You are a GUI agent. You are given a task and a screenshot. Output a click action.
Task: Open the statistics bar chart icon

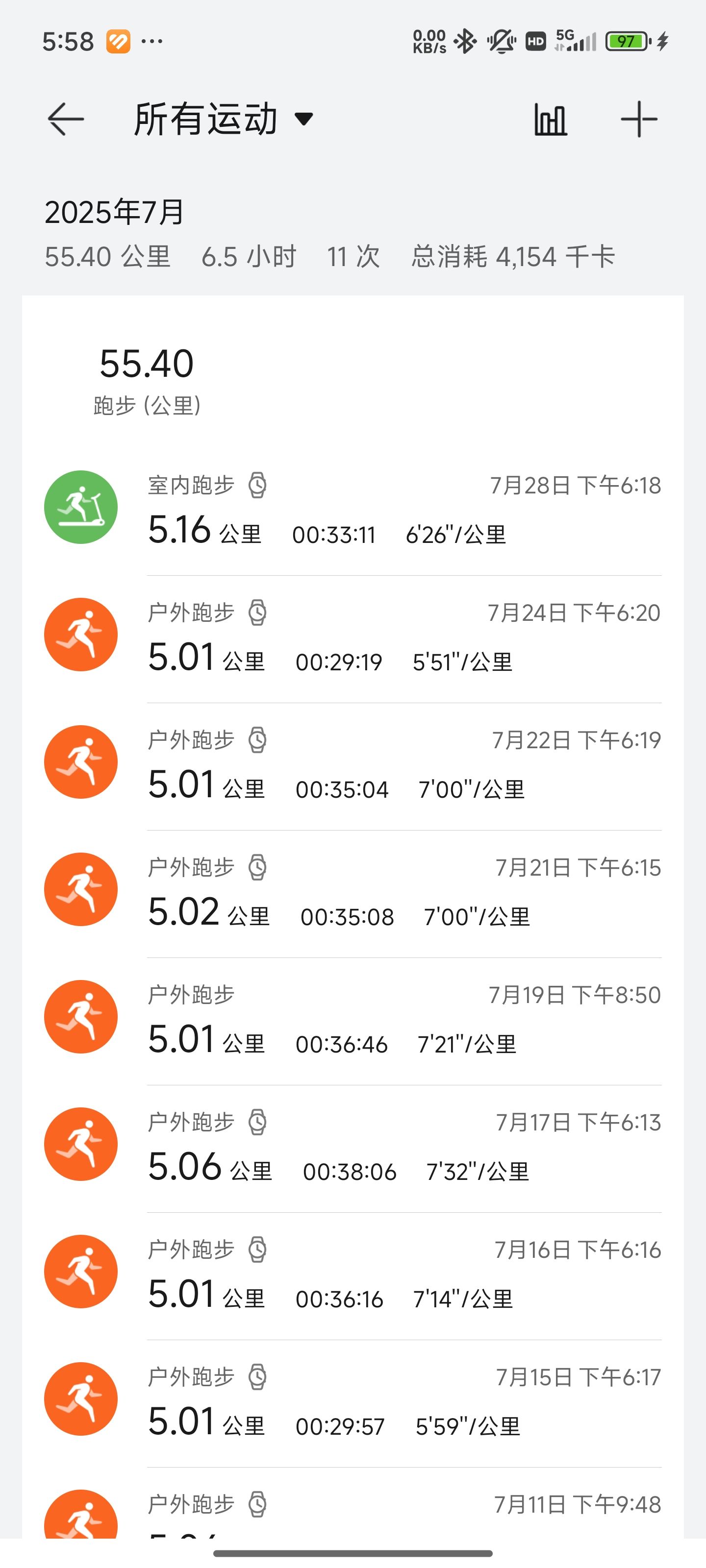click(551, 119)
